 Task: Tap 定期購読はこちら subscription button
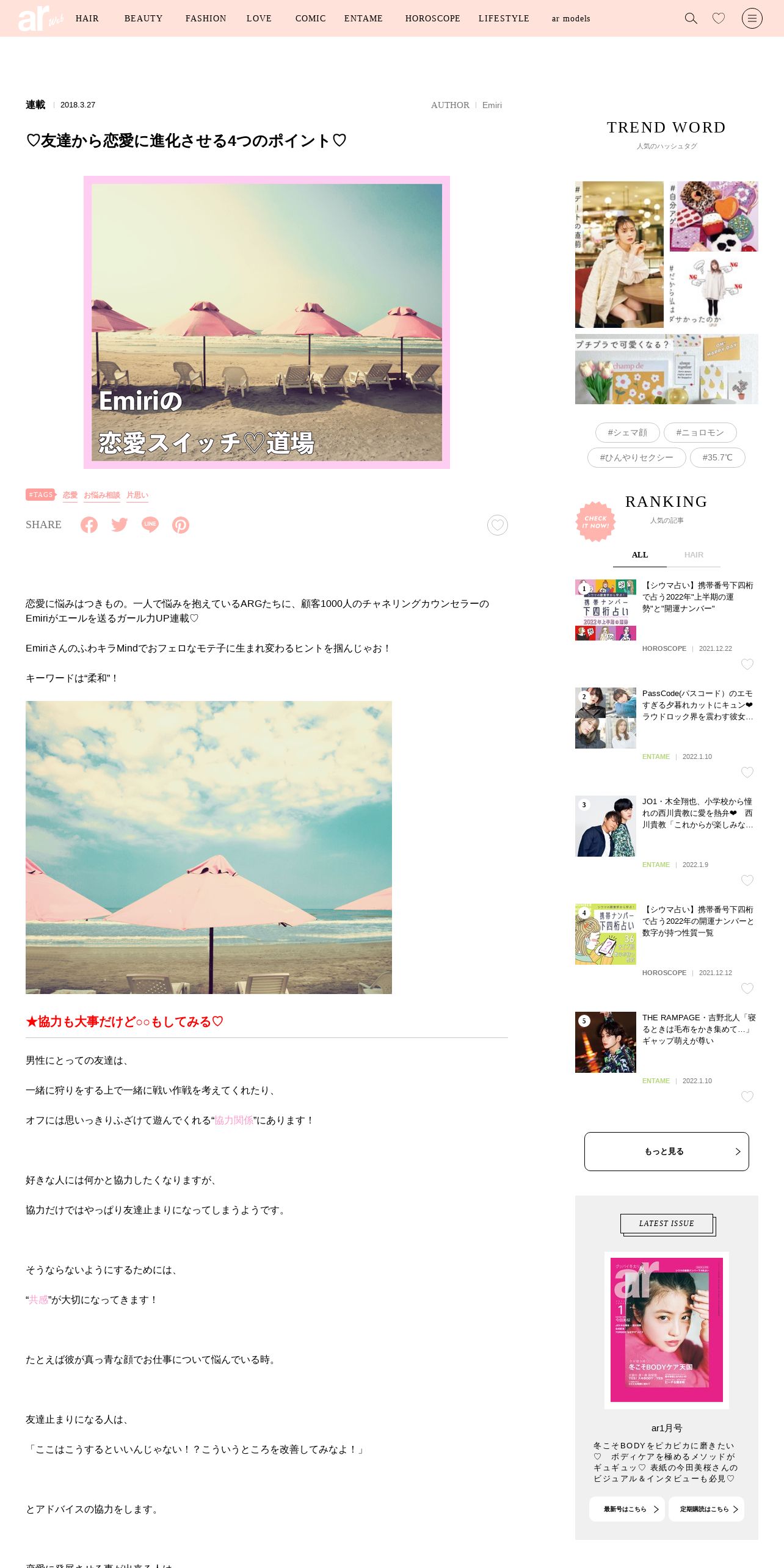(706, 1509)
